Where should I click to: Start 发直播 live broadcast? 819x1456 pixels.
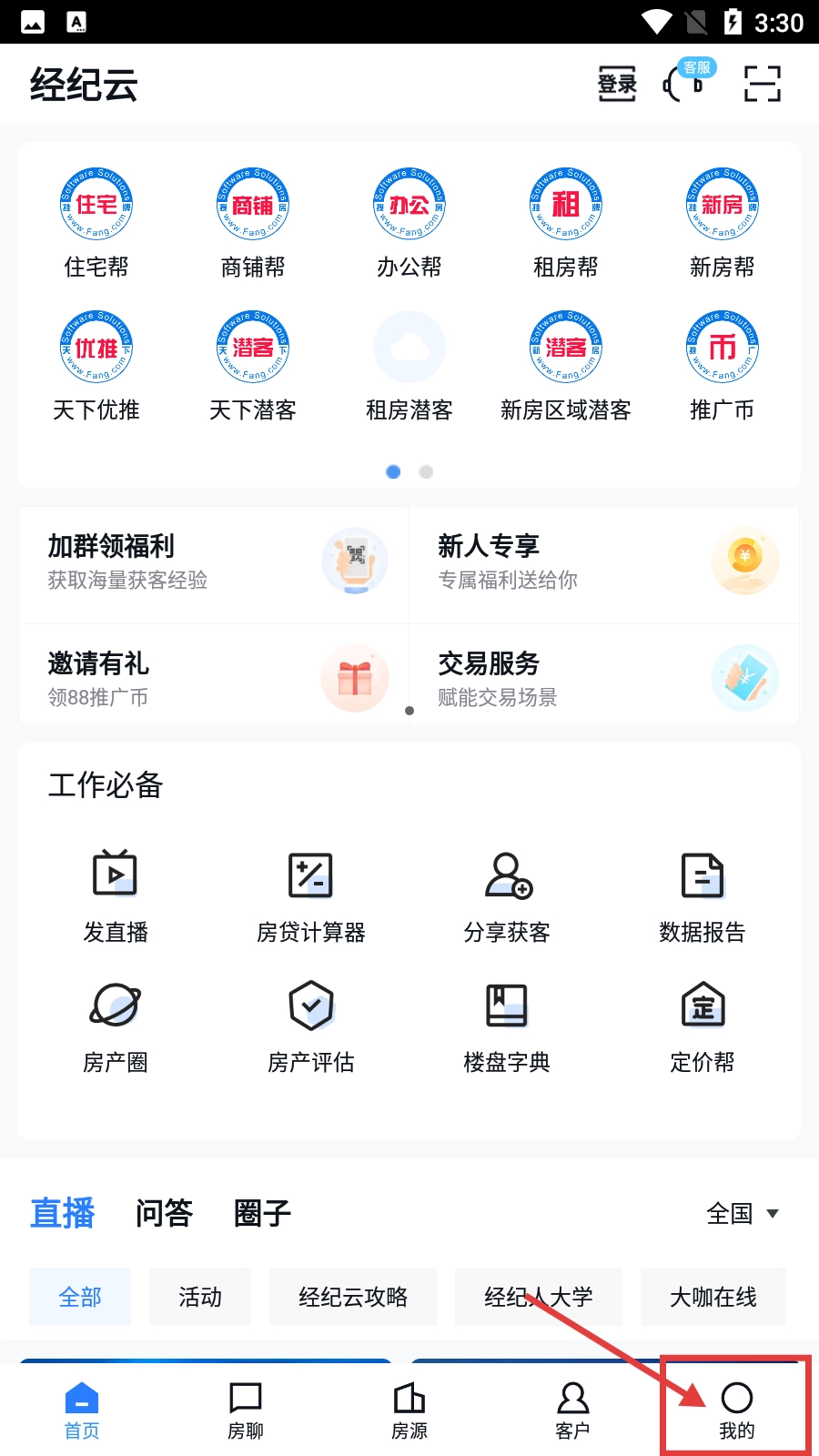click(116, 896)
